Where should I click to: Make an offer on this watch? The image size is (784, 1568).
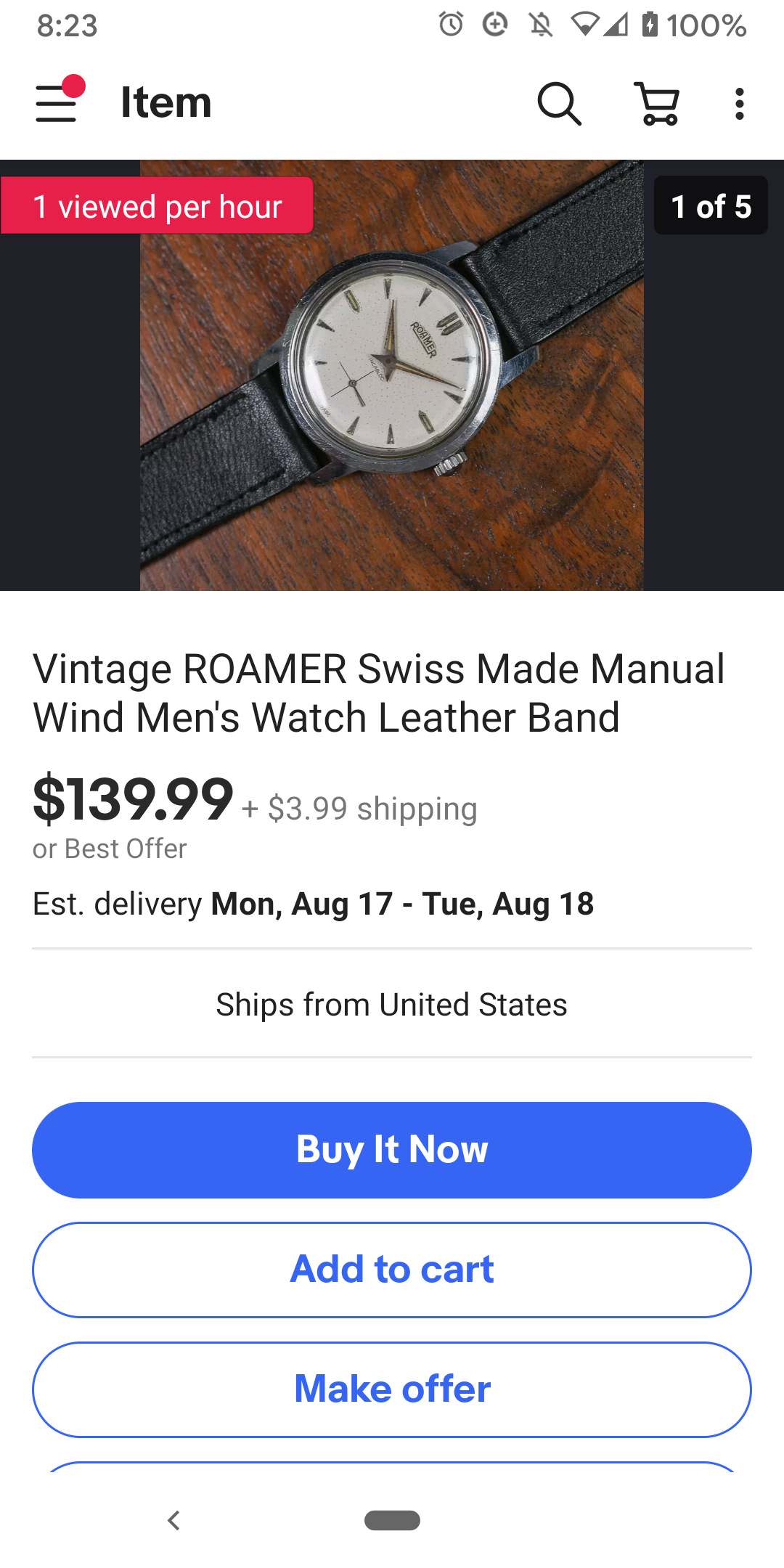click(392, 1389)
